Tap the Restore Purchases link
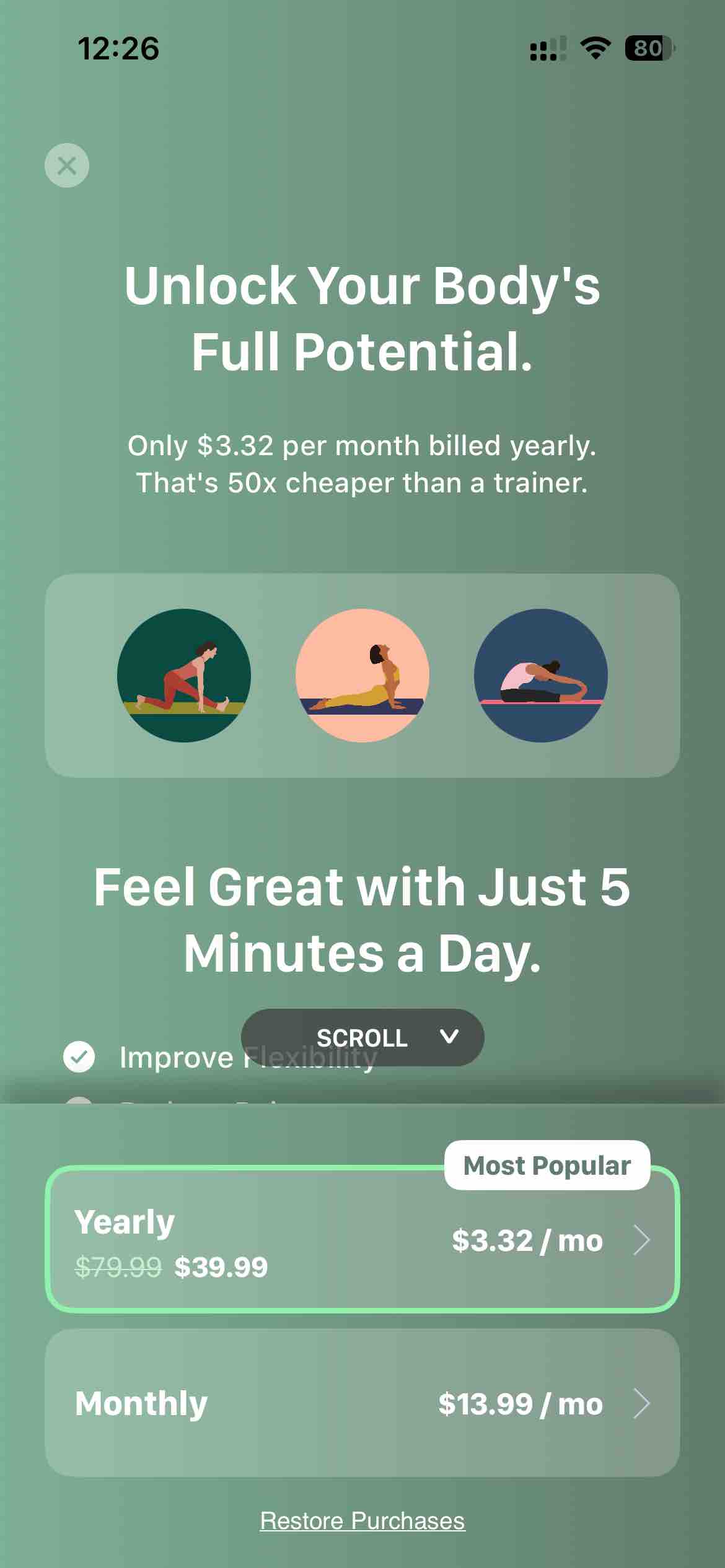The width and height of the screenshot is (725, 1568). pyautogui.click(x=362, y=1521)
